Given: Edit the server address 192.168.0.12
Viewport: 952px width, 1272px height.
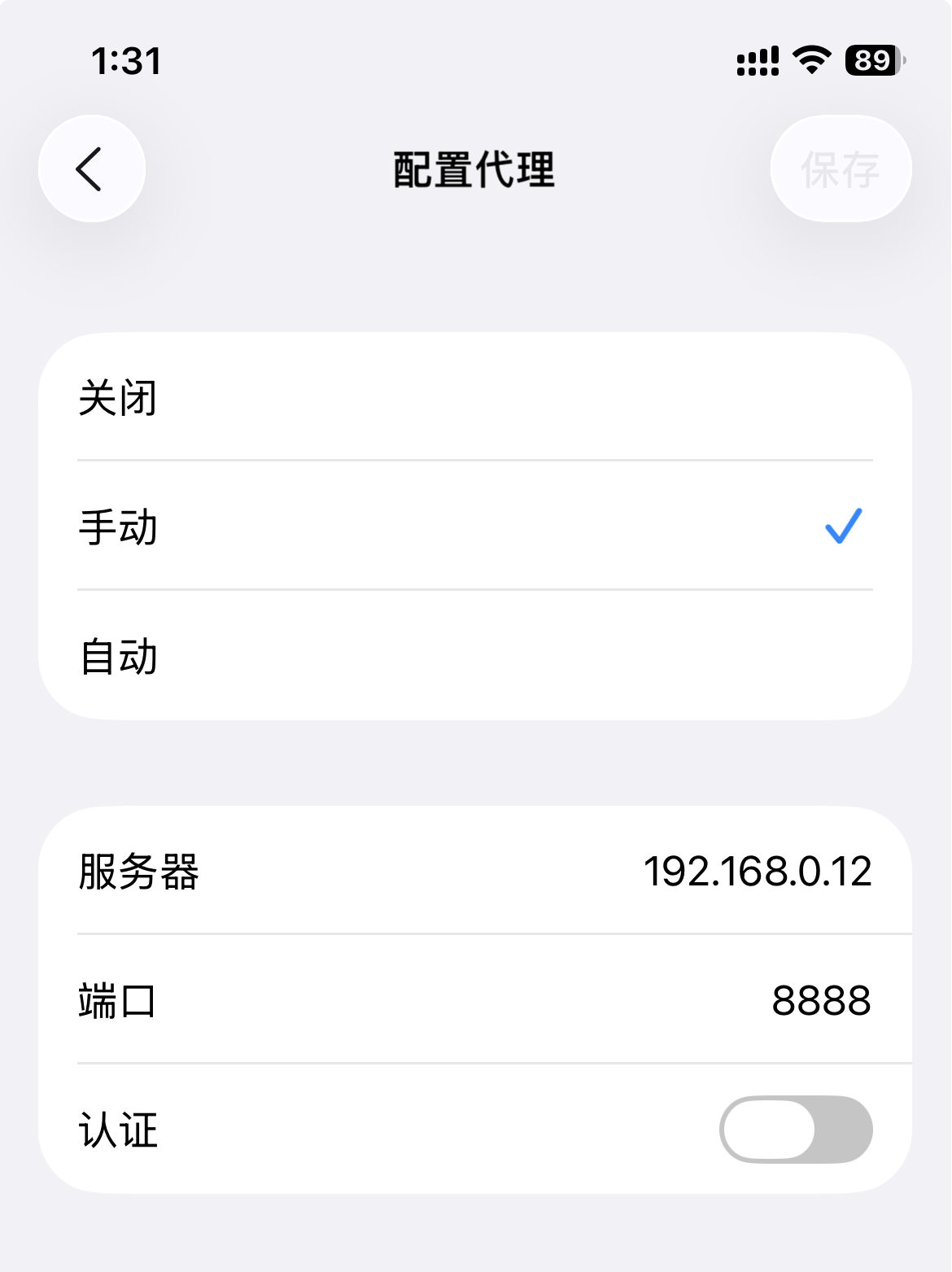Looking at the screenshot, I should coord(758,870).
